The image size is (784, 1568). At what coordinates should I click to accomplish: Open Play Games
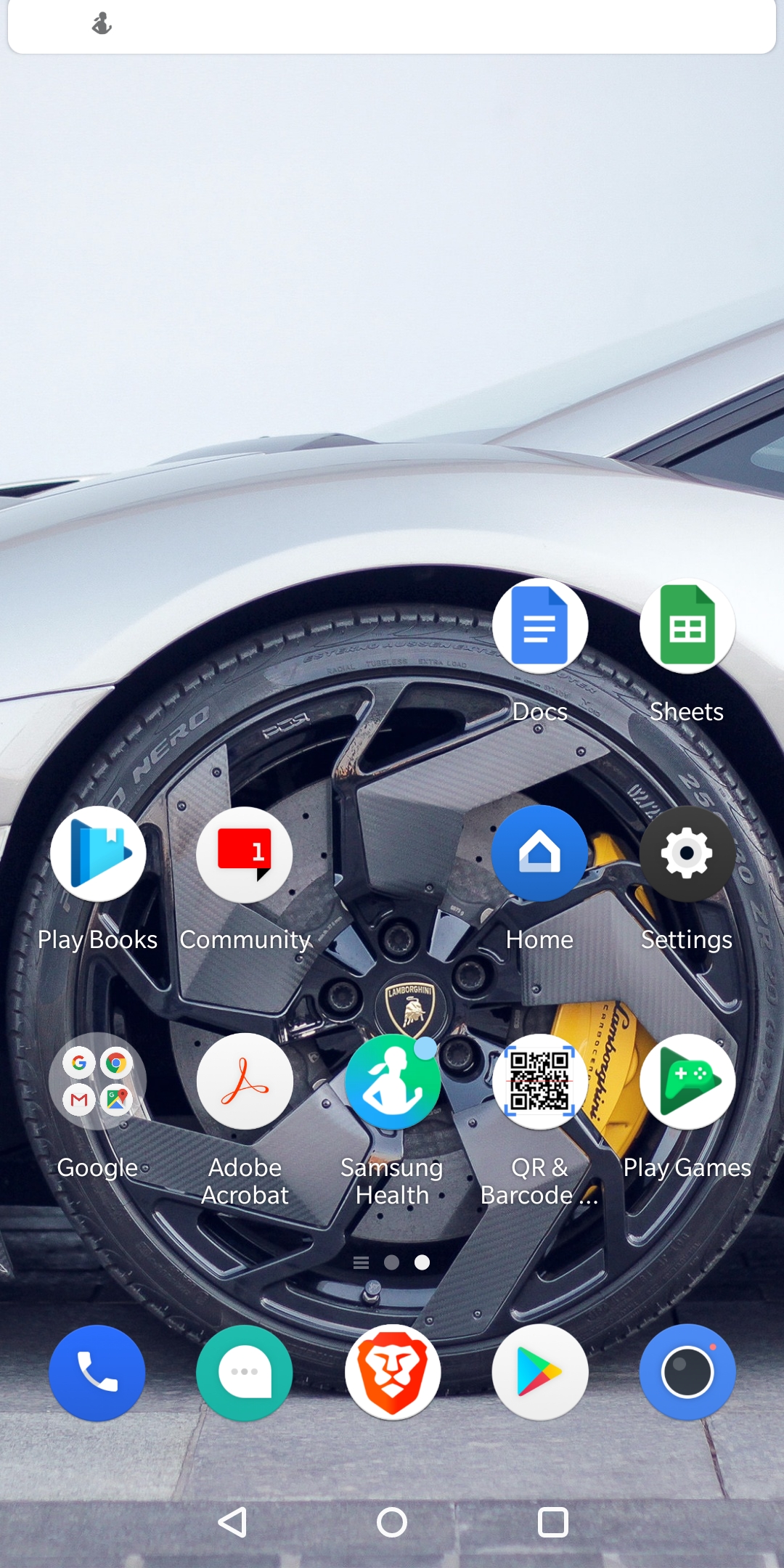point(687,1082)
